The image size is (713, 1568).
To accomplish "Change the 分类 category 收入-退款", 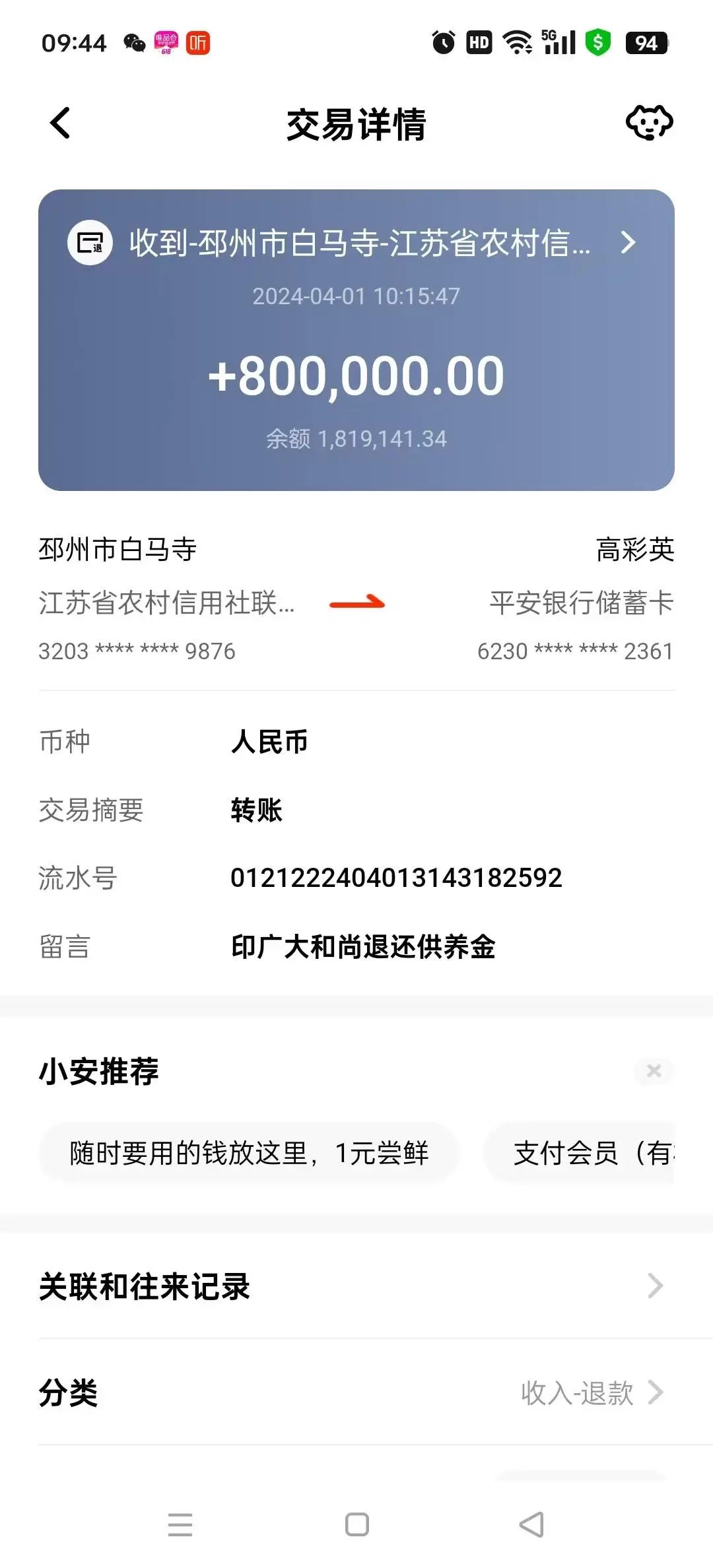I will [x=591, y=1392].
